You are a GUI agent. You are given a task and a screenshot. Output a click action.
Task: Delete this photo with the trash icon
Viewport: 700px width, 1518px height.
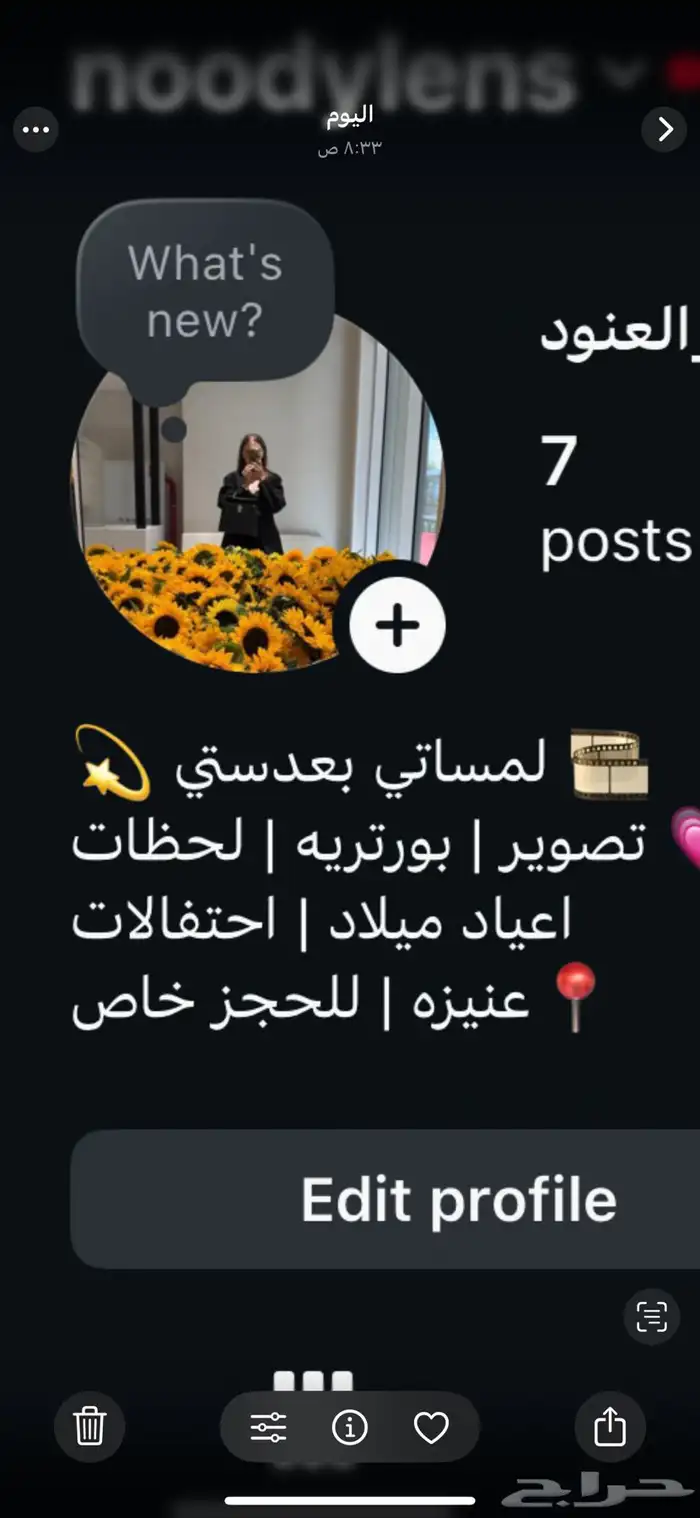point(90,1426)
